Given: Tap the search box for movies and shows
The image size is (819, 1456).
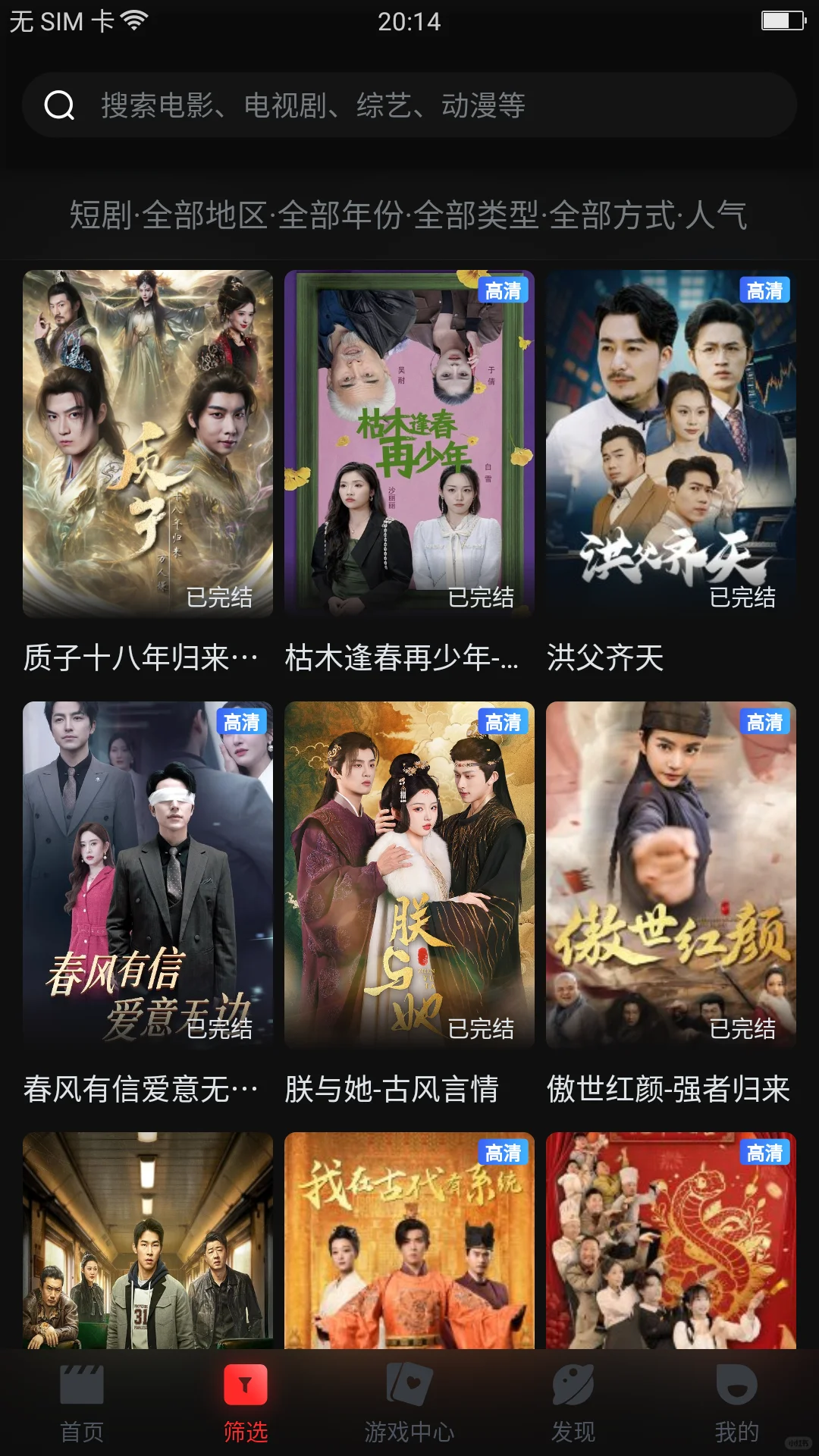Looking at the screenshot, I should coord(409,105).
